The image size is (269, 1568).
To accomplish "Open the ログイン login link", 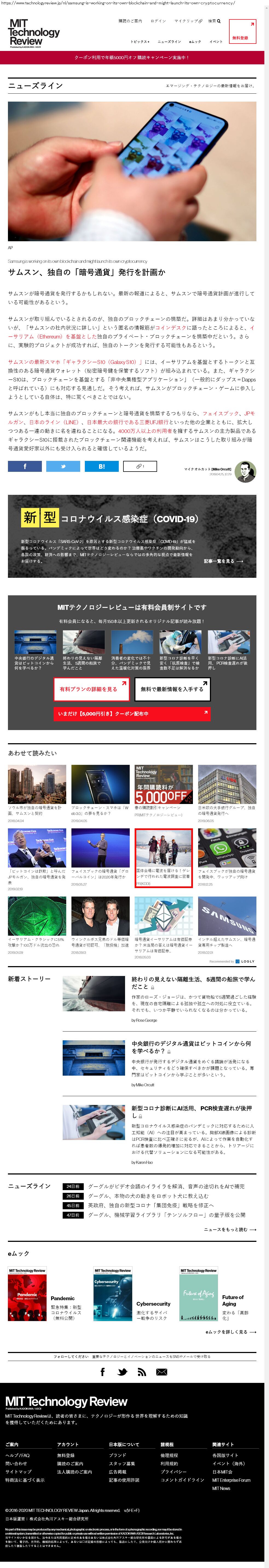I will click(x=158, y=21).
